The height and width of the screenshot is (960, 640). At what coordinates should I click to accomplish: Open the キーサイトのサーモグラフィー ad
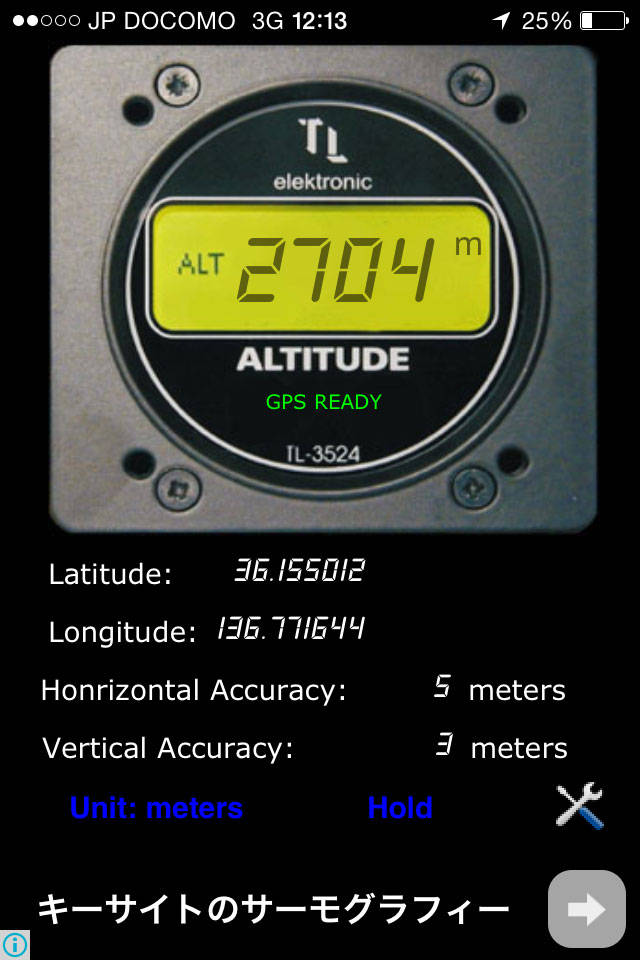coord(273,909)
